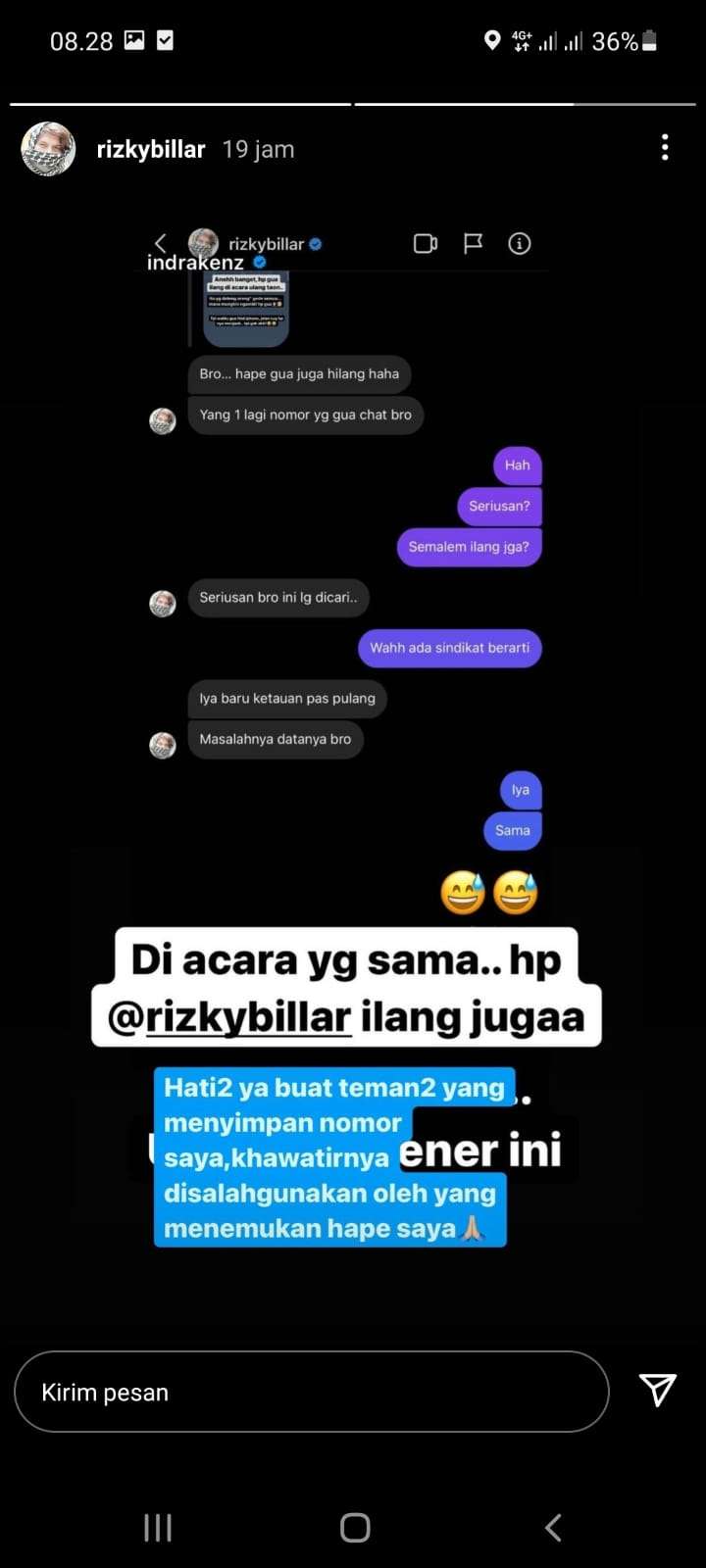Go back using system back button
This screenshot has height=1568, width=706.
[553, 1527]
